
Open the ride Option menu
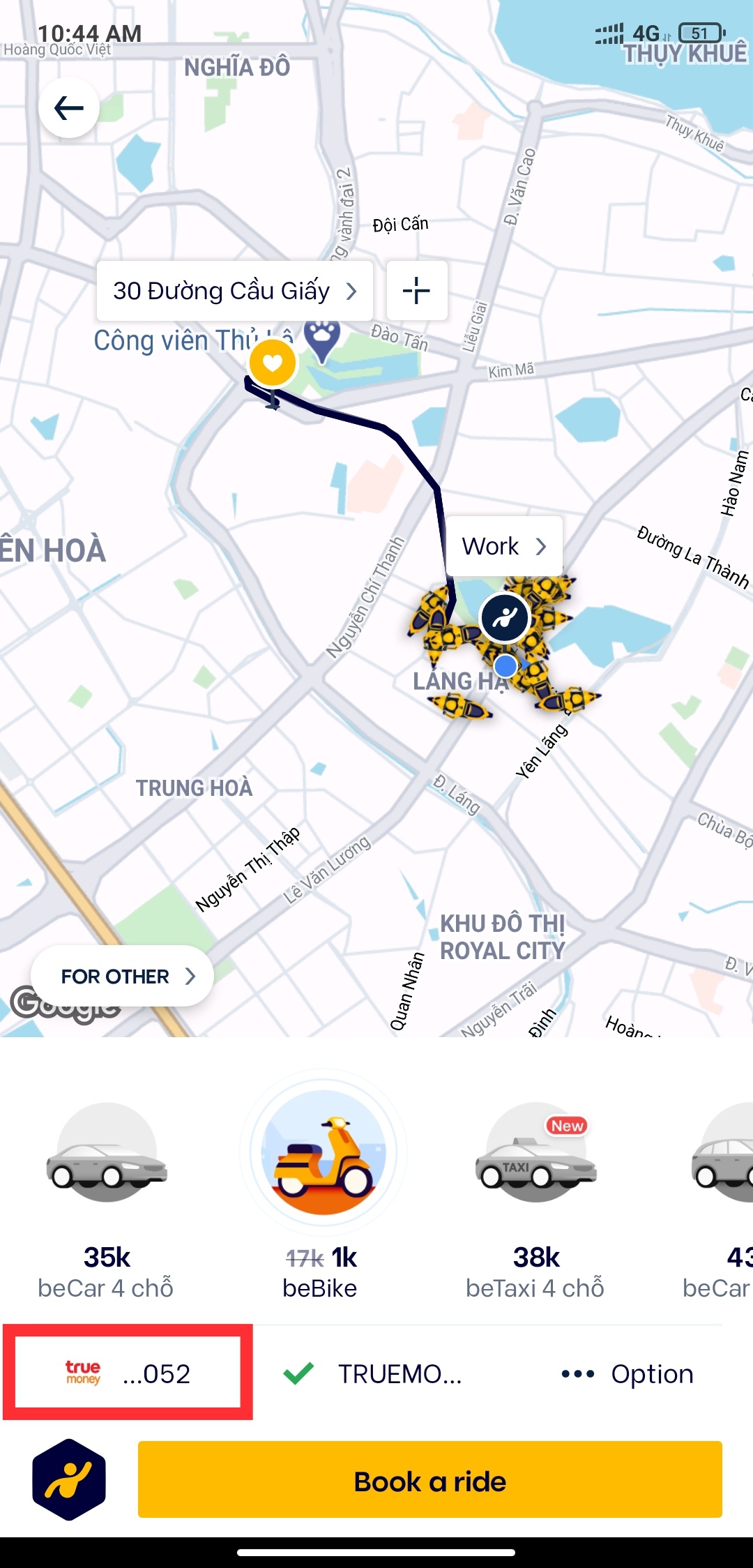627,1373
